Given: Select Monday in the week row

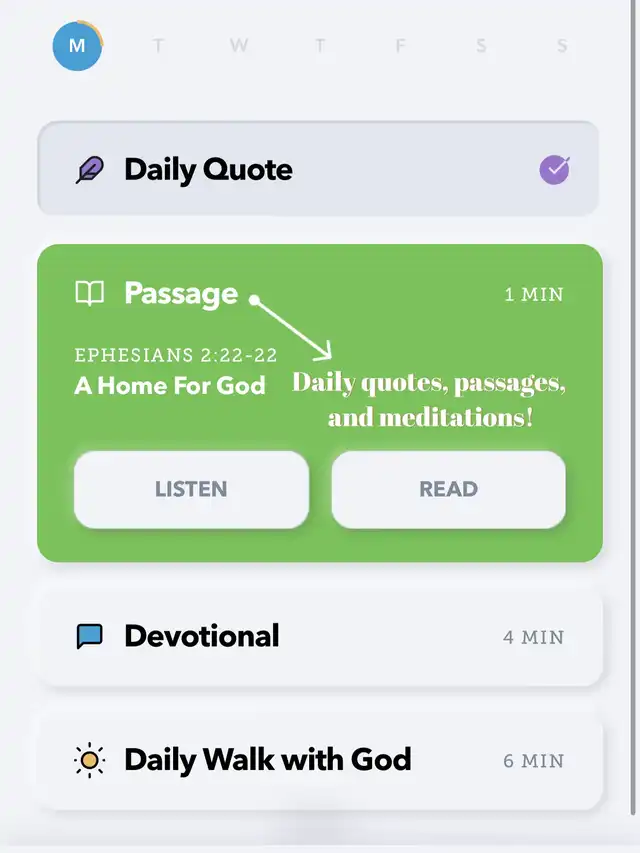Looking at the screenshot, I should click(77, 46).
